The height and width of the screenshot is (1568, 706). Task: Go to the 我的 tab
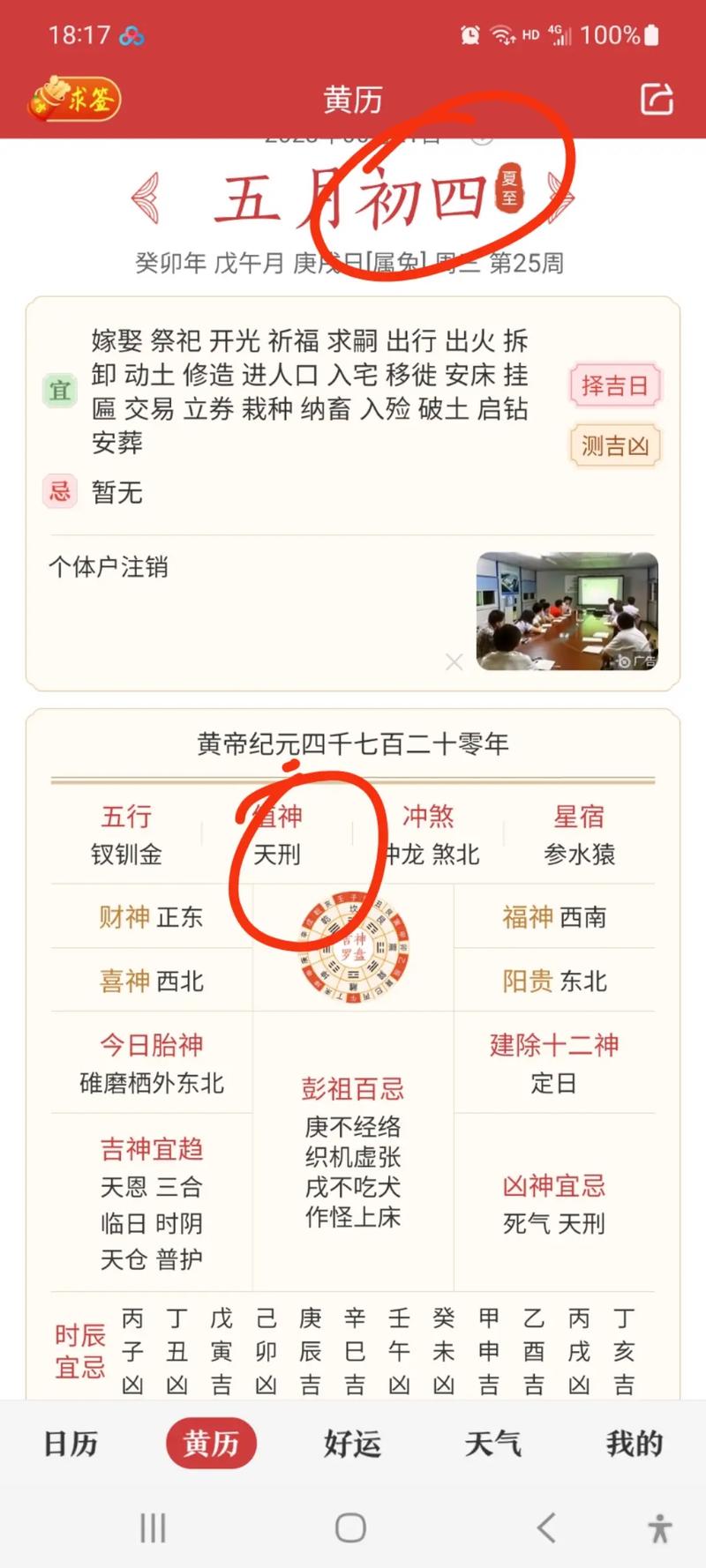tap(634, 1444)
